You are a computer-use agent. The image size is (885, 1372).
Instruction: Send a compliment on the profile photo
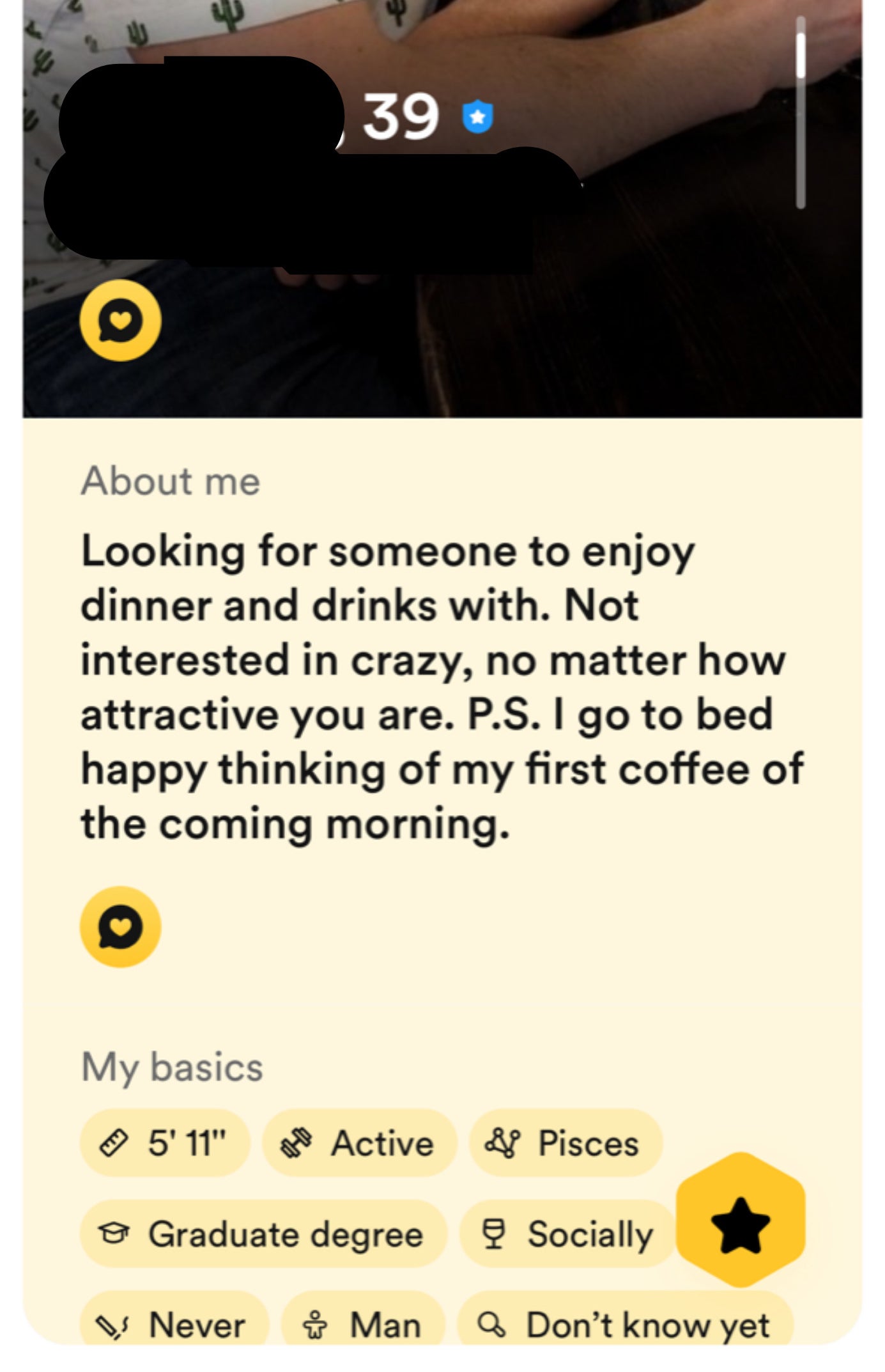[x=120, y=320]
